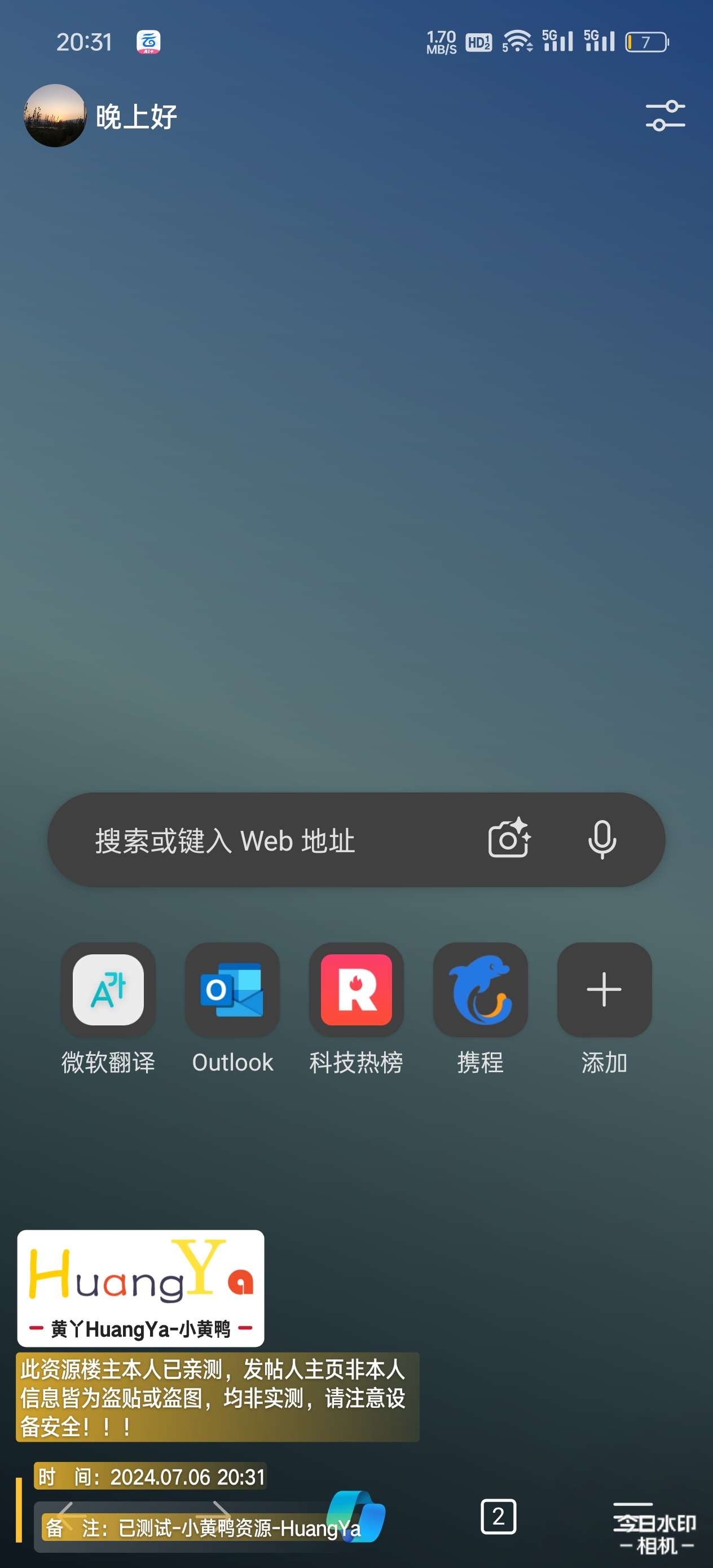View the 2 open tabs

point(498,1516)
